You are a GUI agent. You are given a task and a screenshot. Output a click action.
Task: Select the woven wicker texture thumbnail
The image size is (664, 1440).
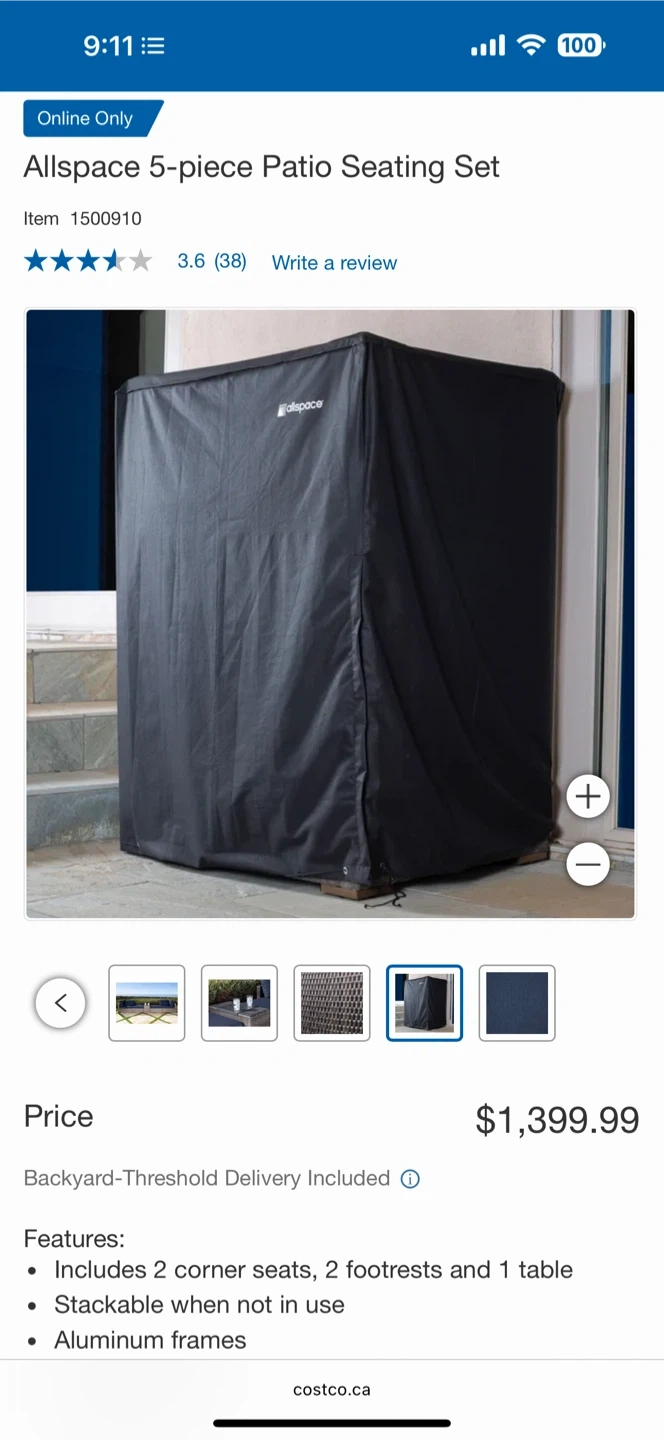(332, 1003)
